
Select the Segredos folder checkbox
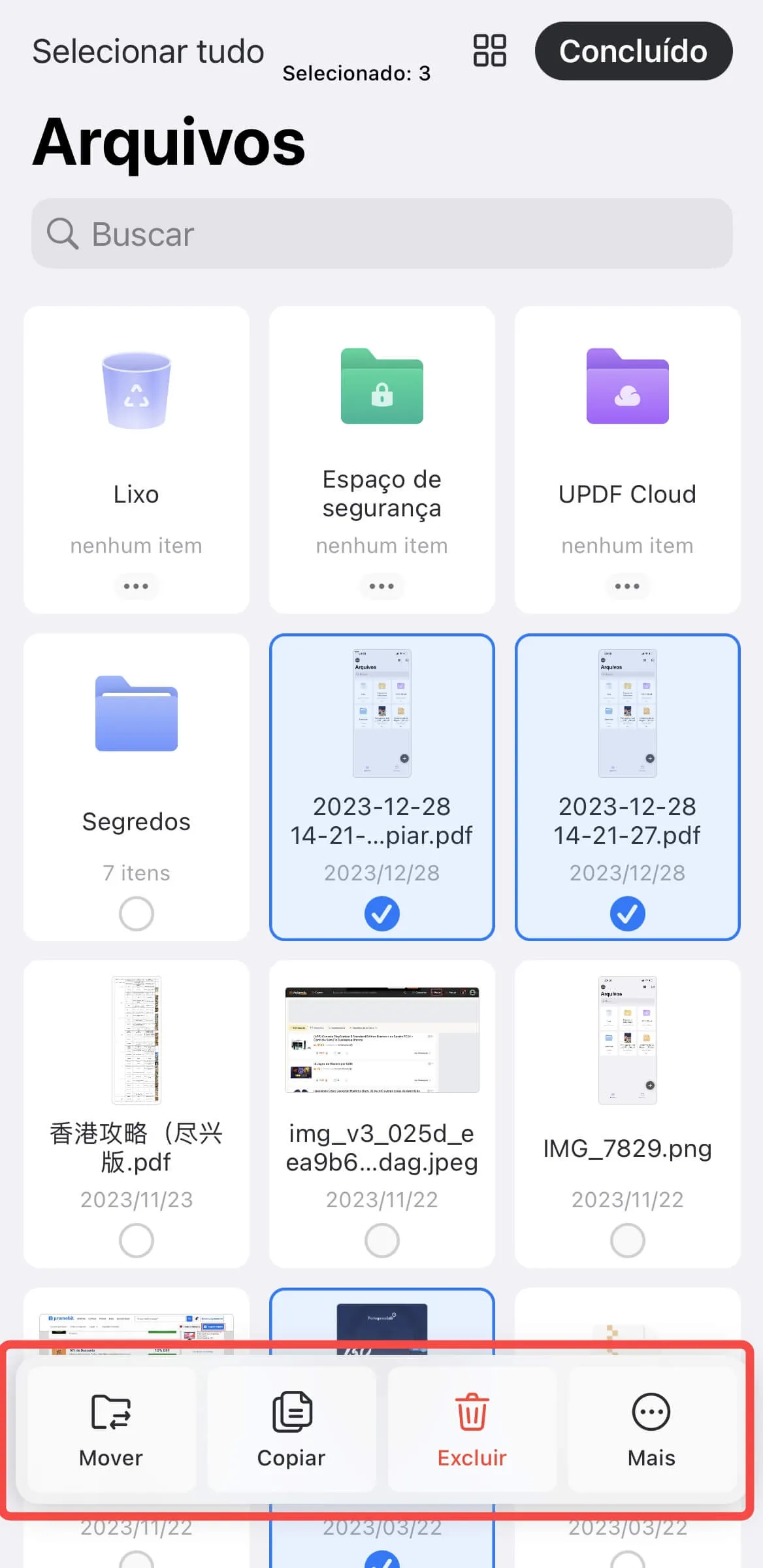coord(136,913)
